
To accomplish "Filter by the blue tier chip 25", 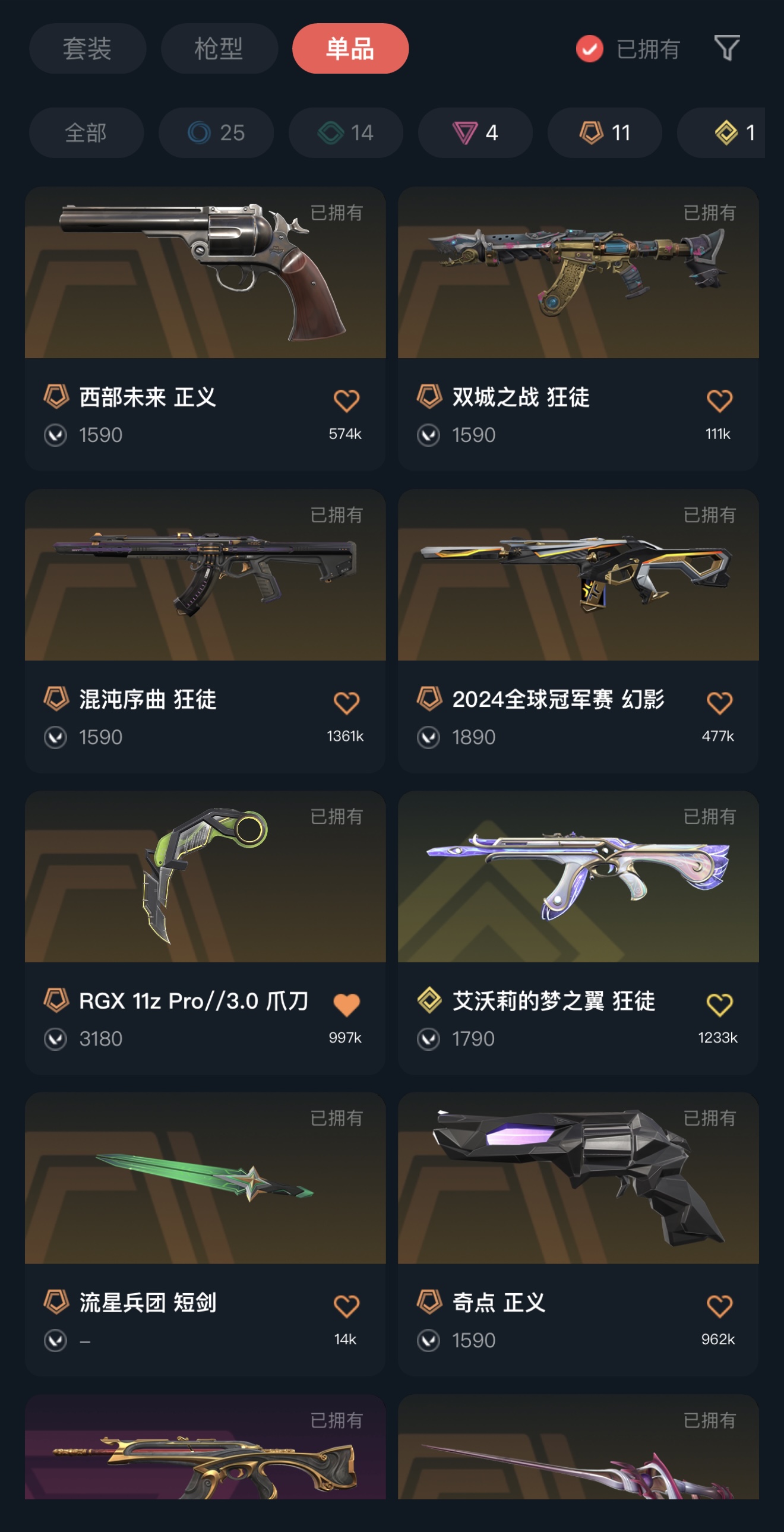I will pos(216,132).
